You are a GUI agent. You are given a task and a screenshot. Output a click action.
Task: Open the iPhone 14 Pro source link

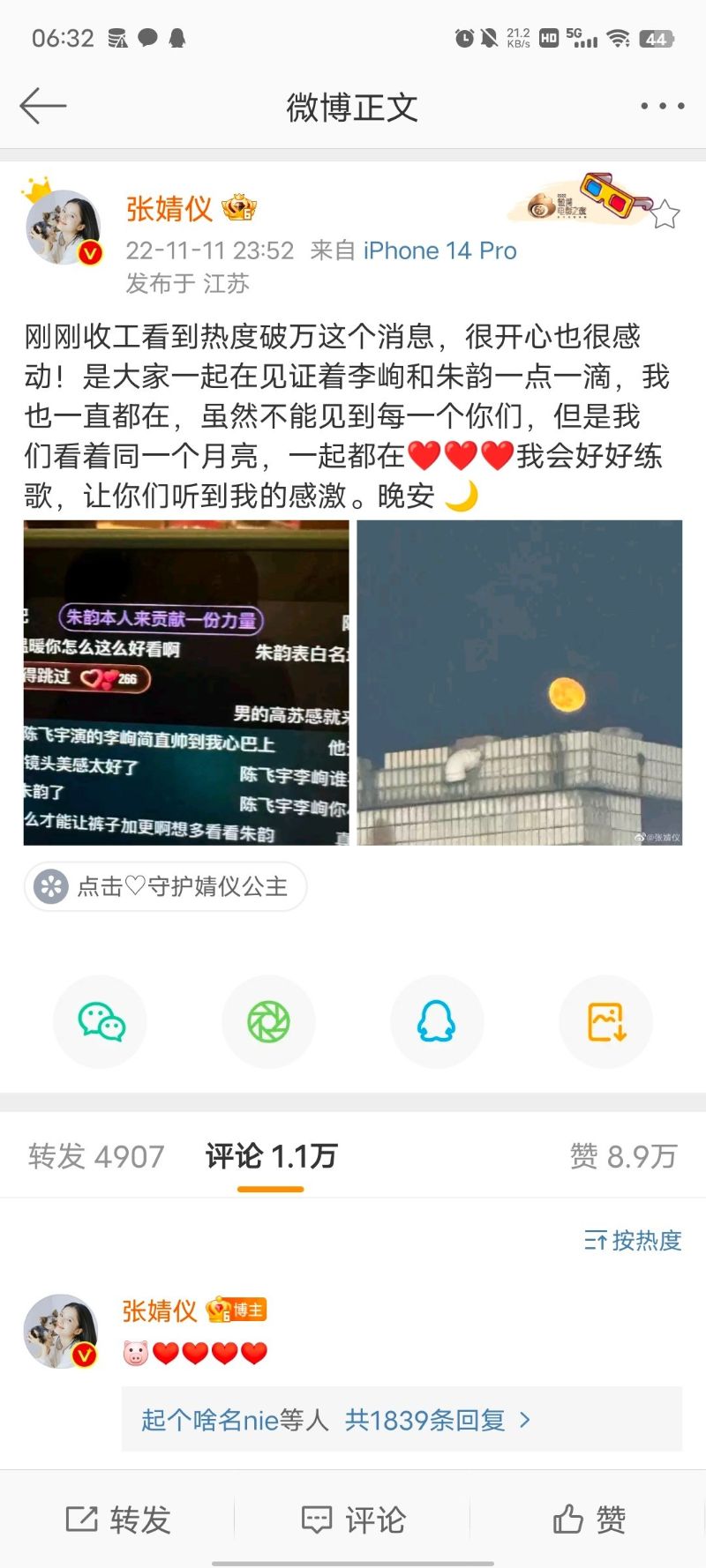tap(439, 250)
